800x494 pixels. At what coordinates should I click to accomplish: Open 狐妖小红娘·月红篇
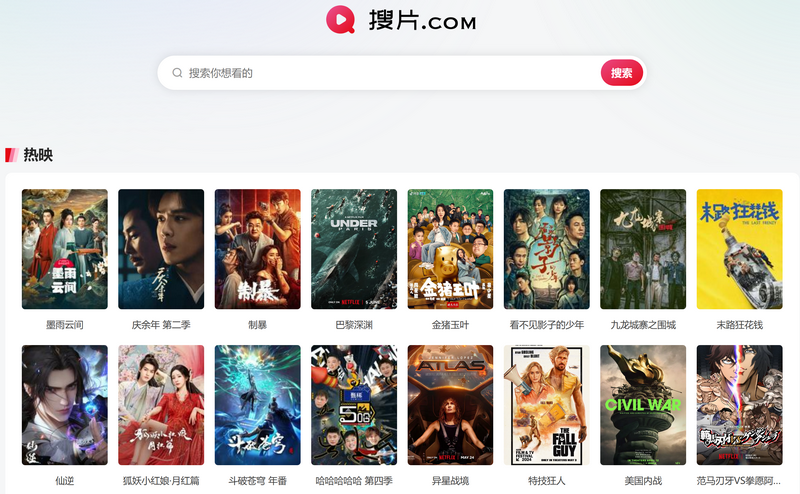tap(161, 405)
